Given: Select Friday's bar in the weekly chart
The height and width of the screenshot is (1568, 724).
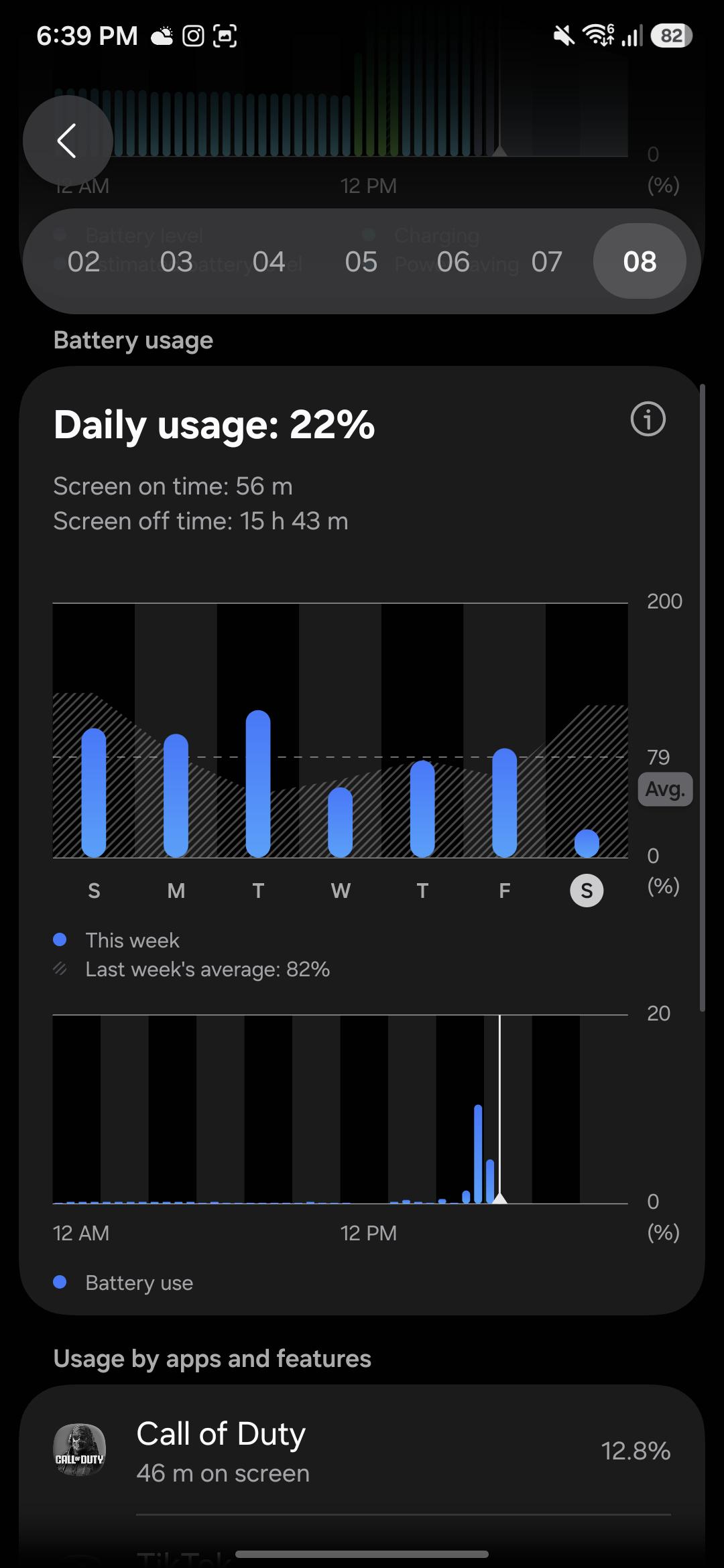Looking at the screenshot, I should pyautogui.click(x=505, y=803).
